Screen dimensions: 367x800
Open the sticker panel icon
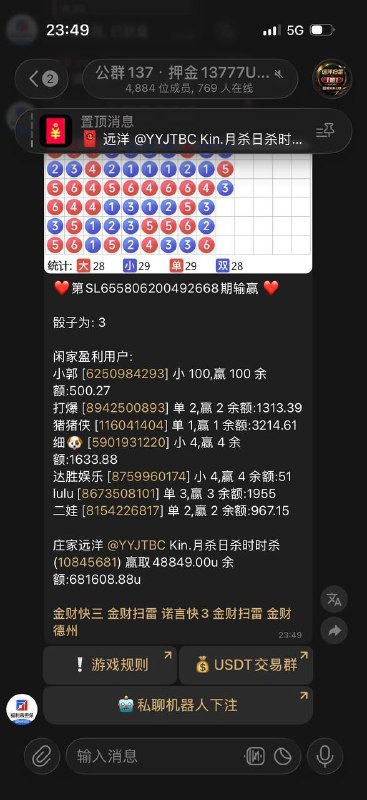(x=282, y=756)
